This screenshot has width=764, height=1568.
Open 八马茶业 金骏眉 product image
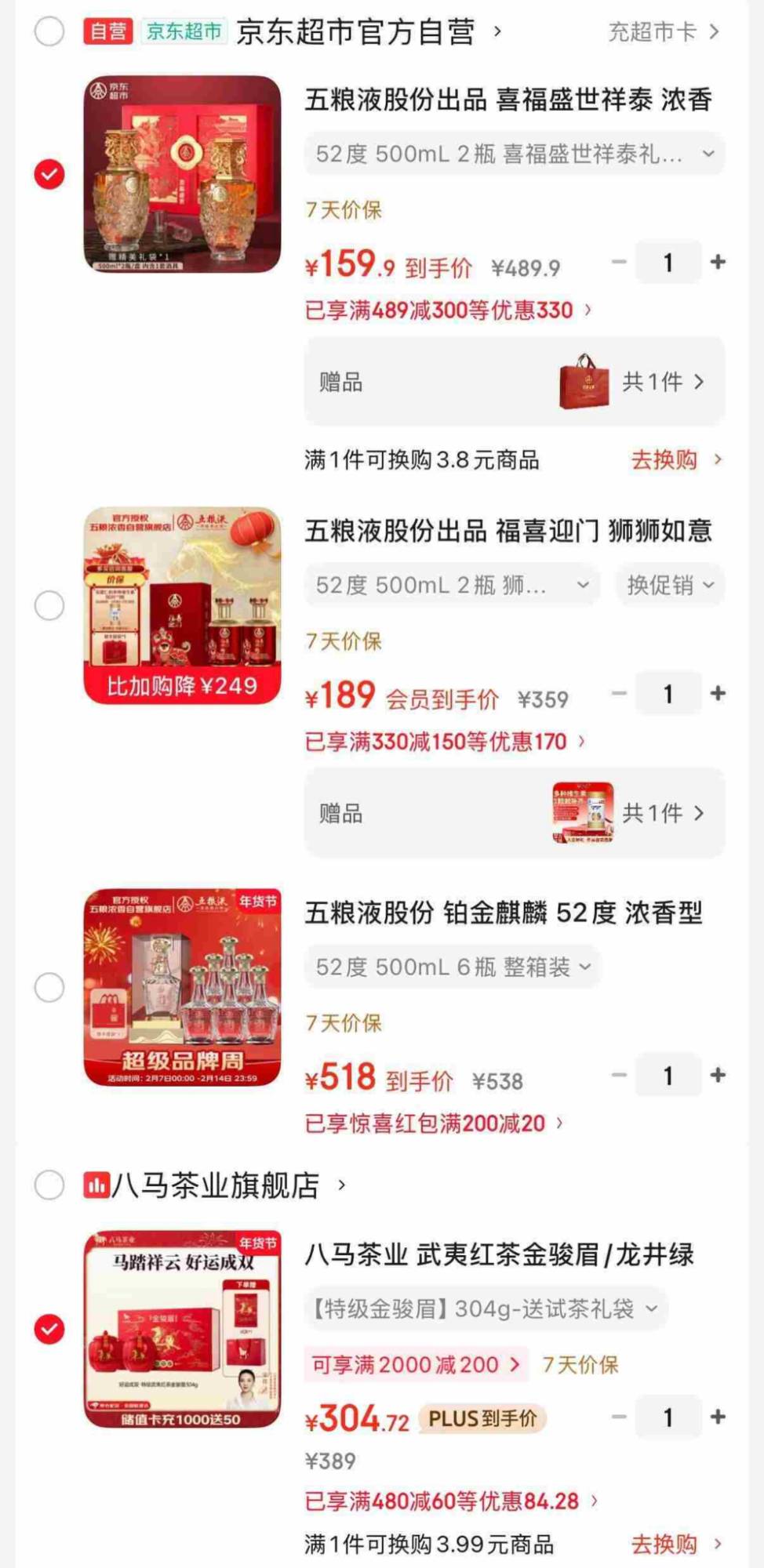point(182,1329)
